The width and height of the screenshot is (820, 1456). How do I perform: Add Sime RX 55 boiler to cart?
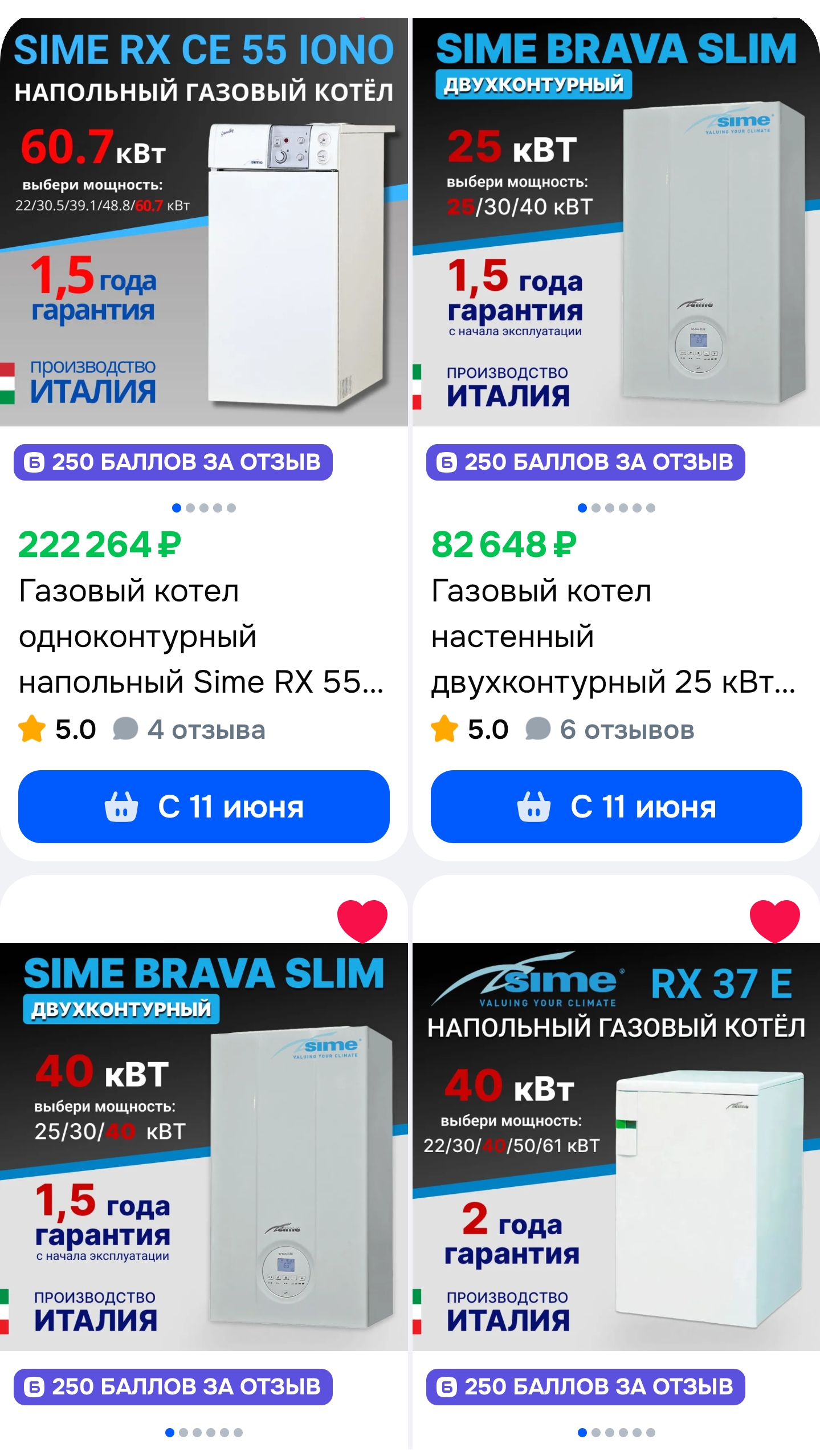point(203,806)
